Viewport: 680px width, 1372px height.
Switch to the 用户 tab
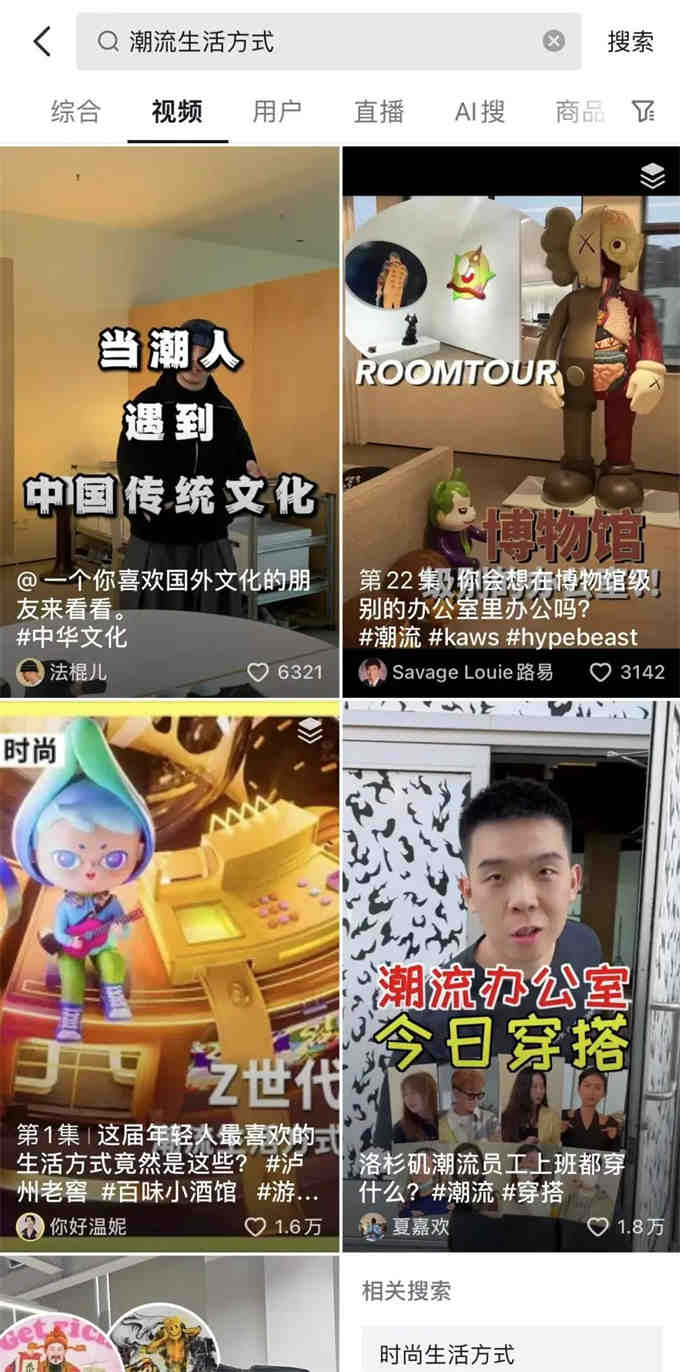click(277, 111)
